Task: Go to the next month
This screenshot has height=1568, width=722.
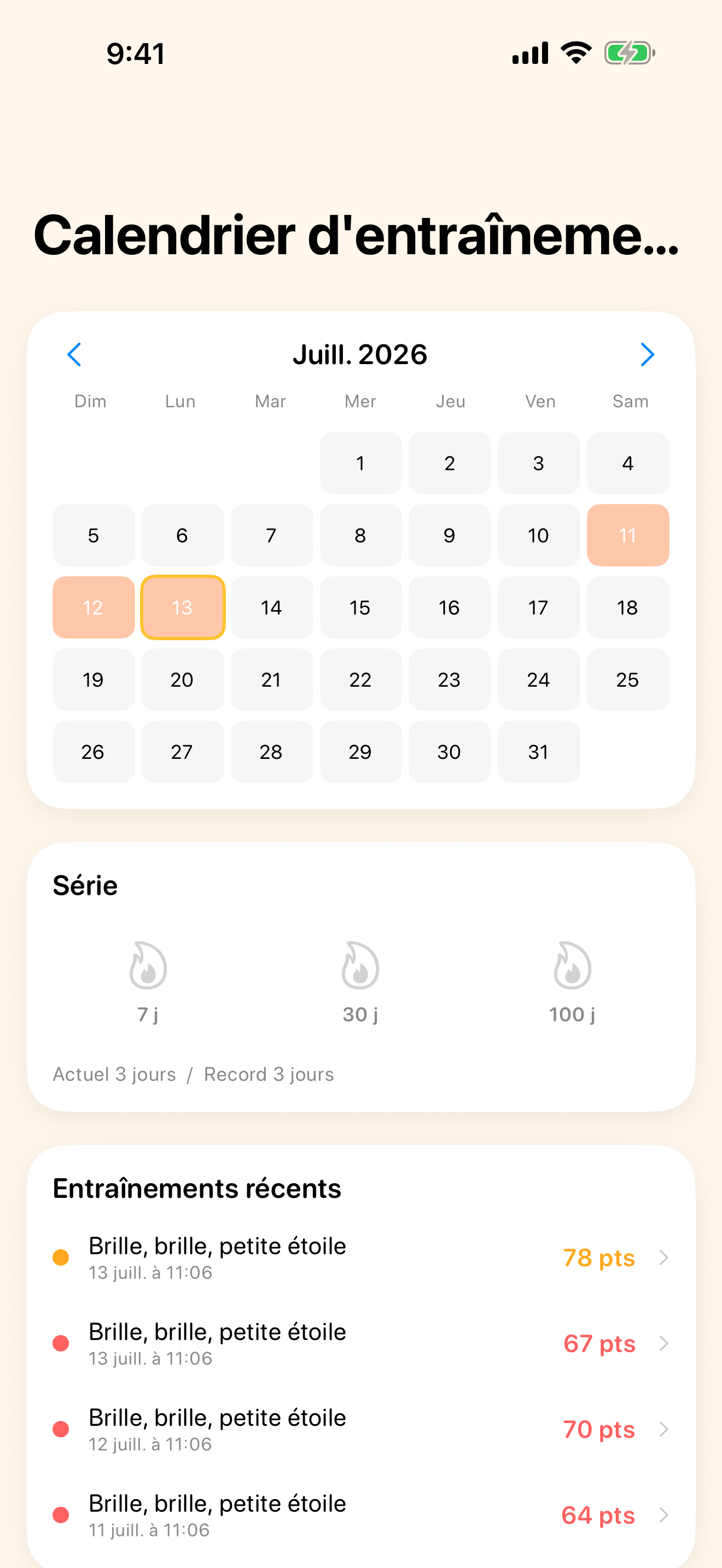Action: point(647,354)
